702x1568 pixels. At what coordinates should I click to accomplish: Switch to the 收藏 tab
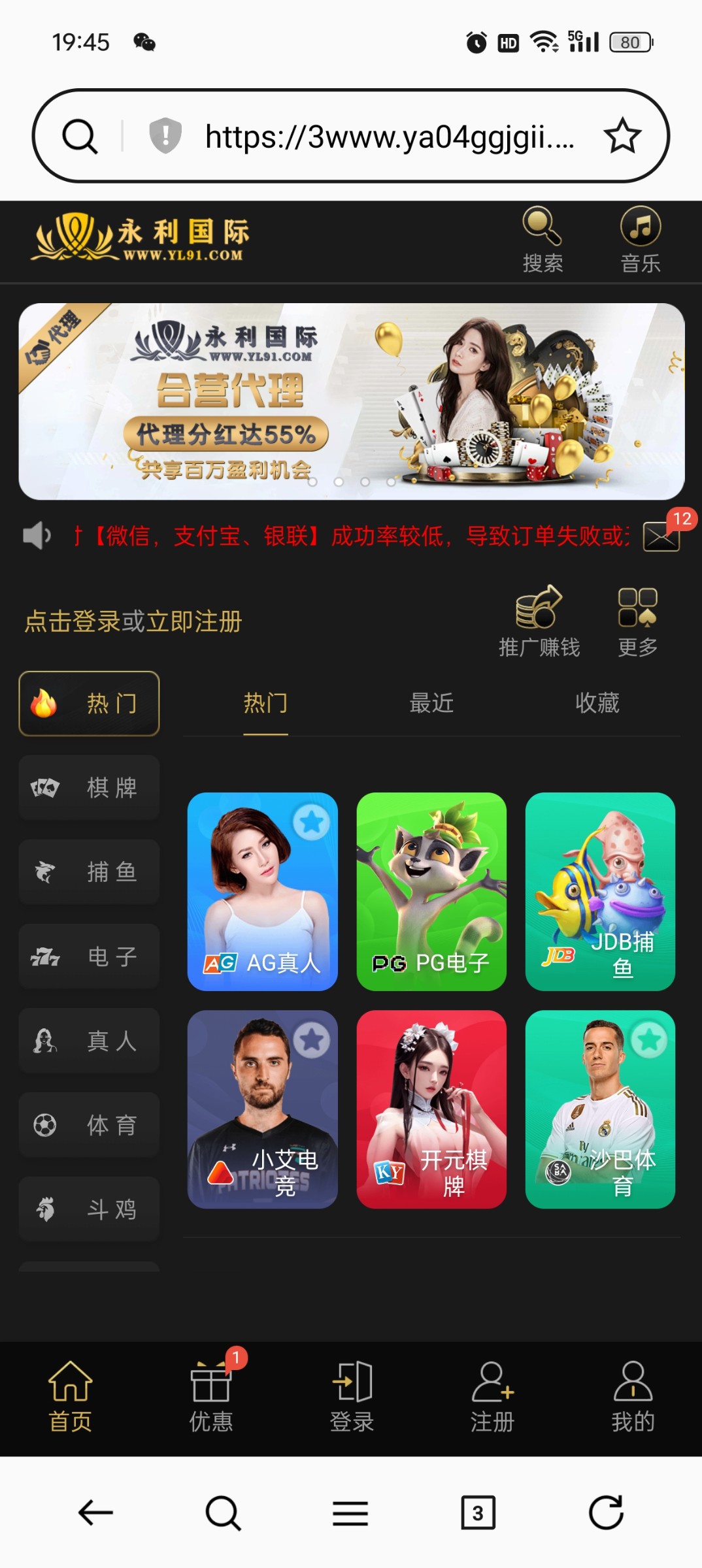tap(597, 703)
